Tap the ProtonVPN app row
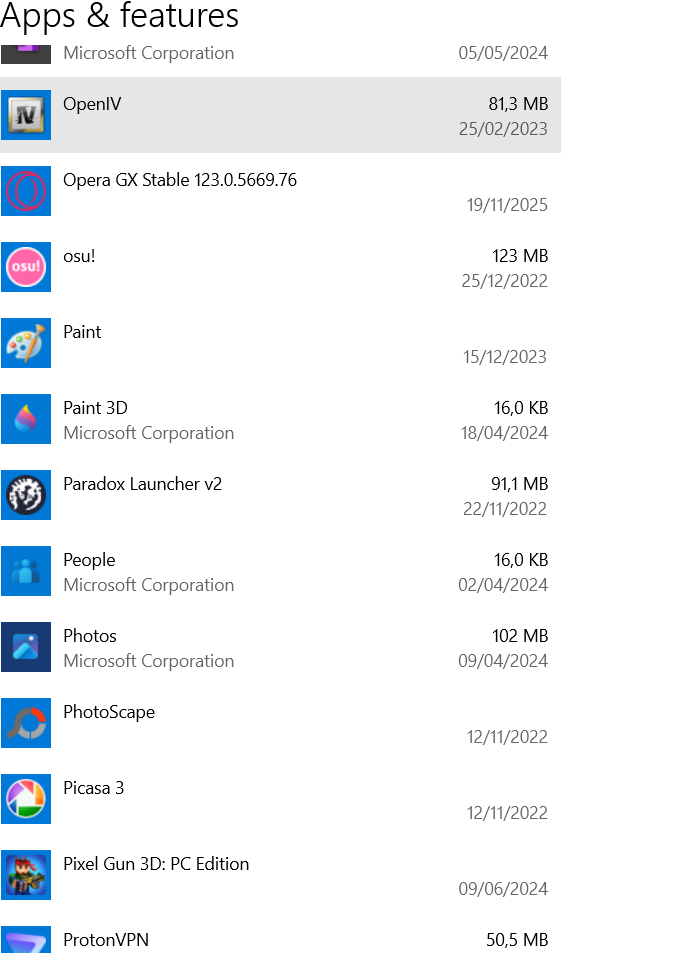This screenshot has width=673, height=953. click(280, 940)
